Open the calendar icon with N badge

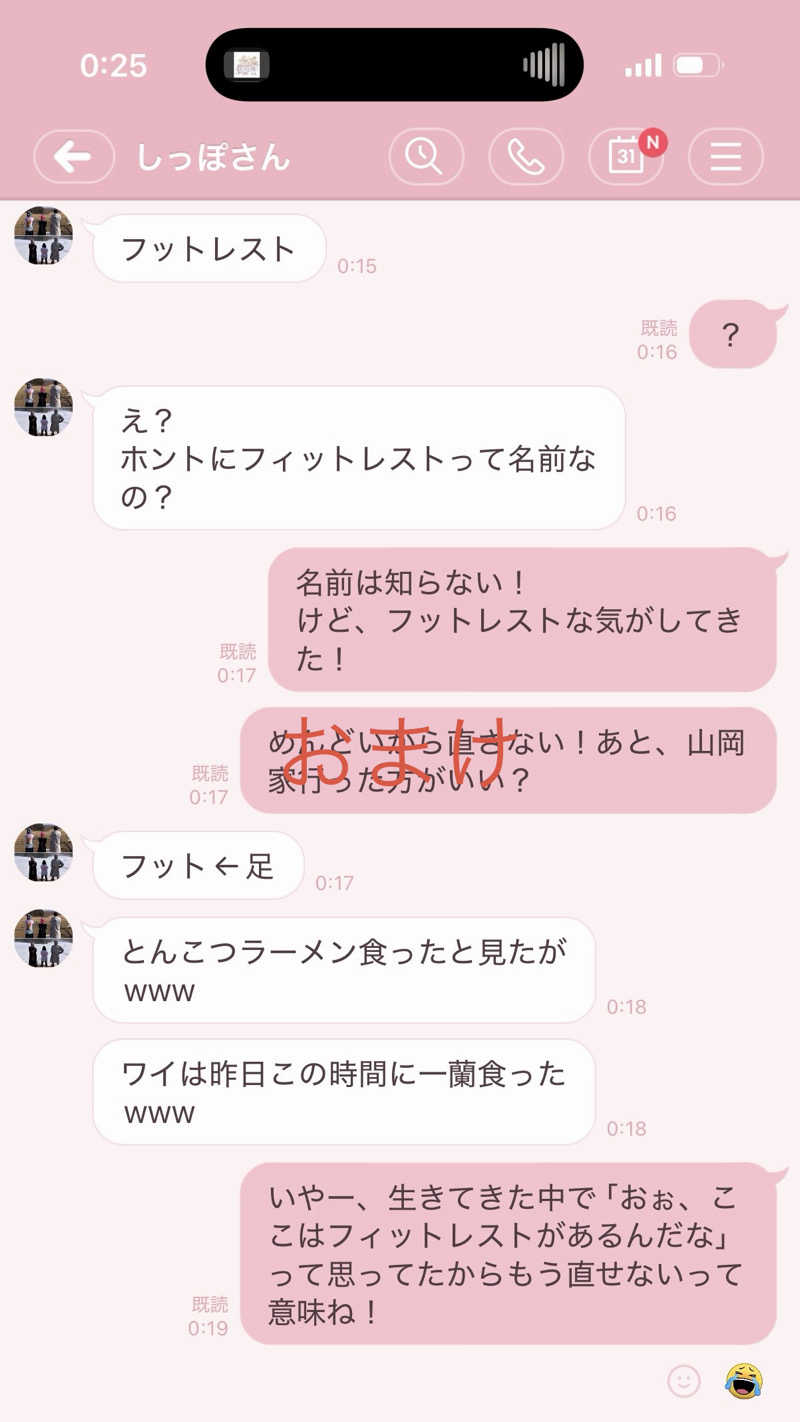(627, 157)
